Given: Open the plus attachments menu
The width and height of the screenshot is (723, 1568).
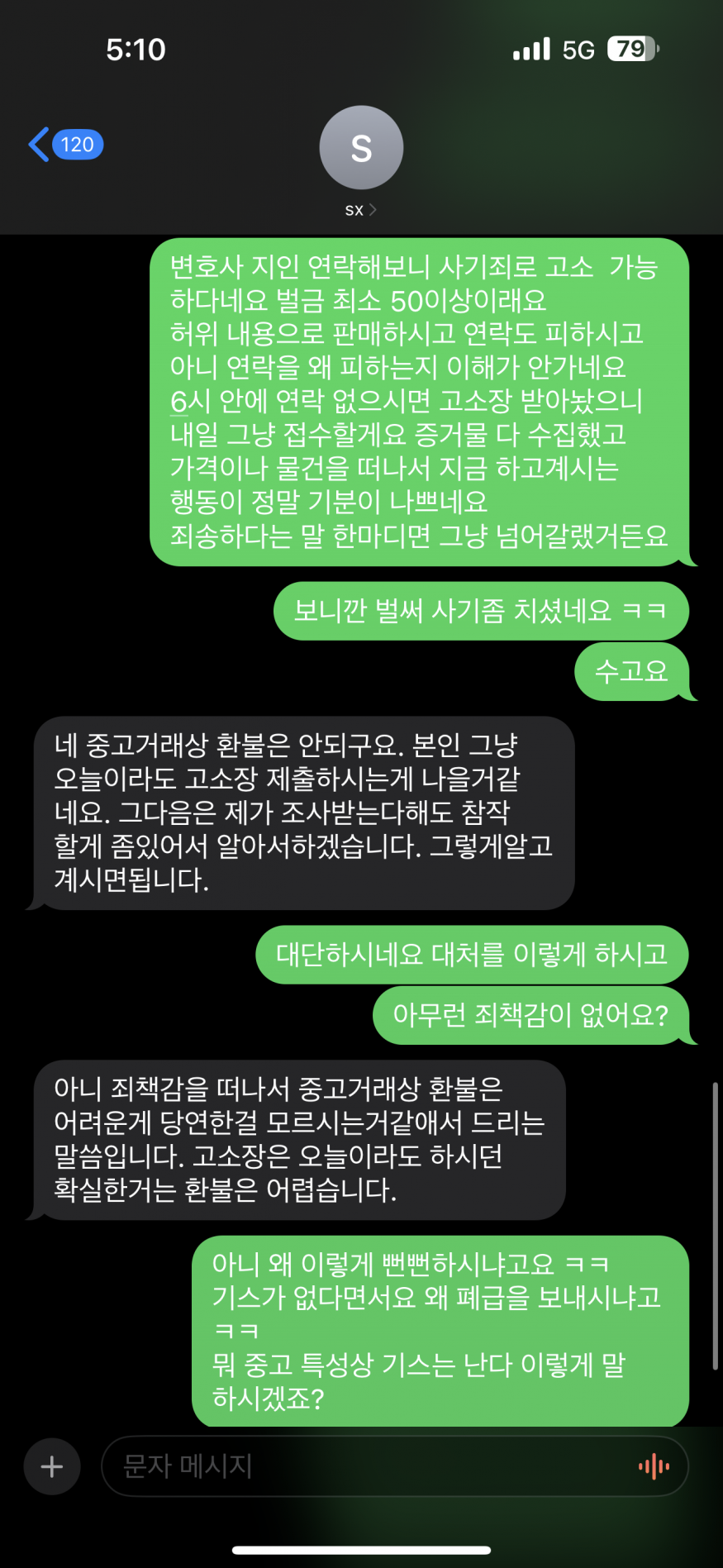Looking at the screenshot, I should (x=52, y=1466).
